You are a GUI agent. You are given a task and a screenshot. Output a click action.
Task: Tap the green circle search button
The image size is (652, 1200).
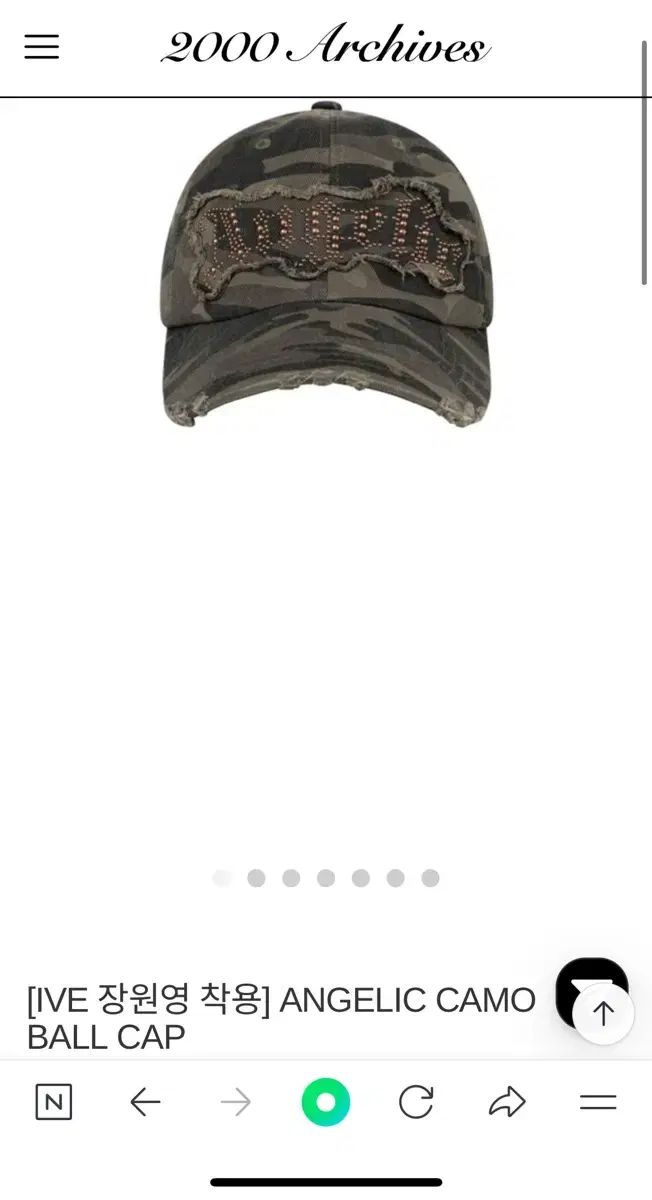(x=326, y=1102)
